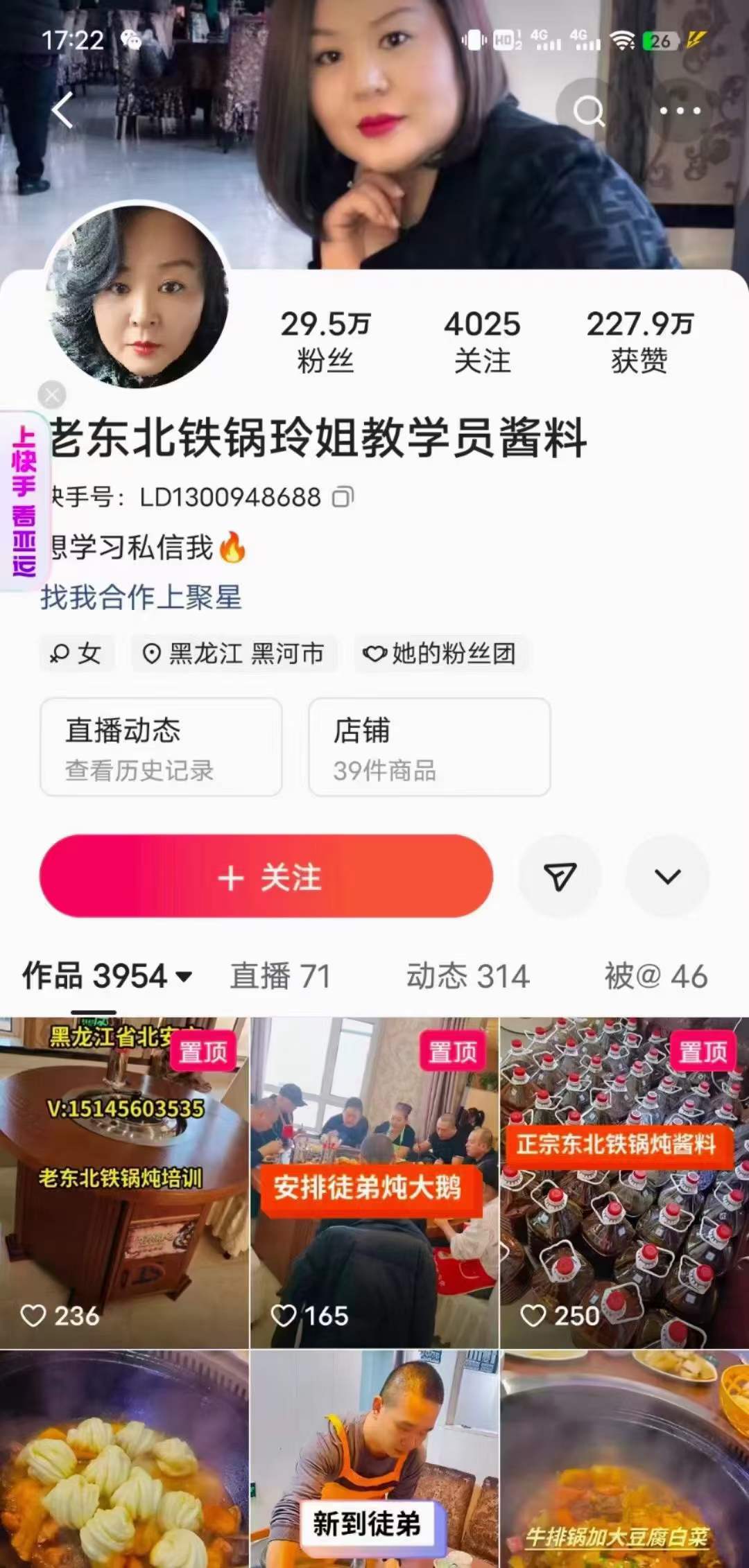Open the 店铺 with 39 items

(x=429, y=747)
